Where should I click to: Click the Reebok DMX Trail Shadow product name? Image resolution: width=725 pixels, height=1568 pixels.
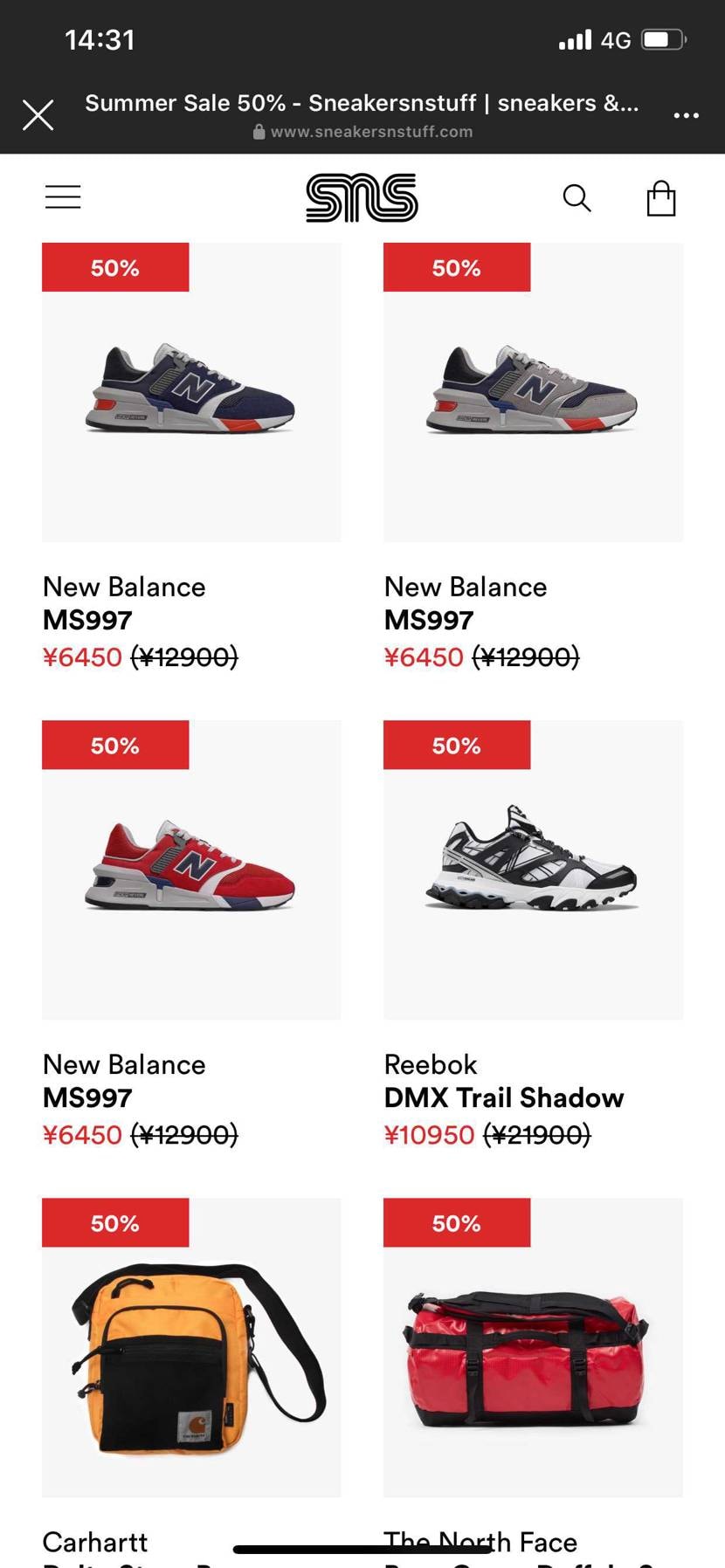pos(504,1098)
